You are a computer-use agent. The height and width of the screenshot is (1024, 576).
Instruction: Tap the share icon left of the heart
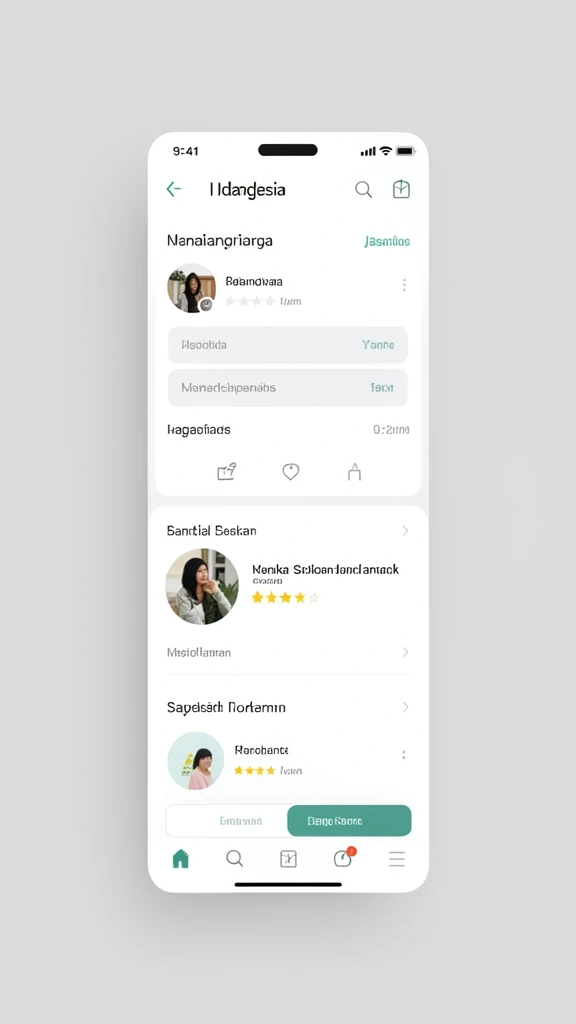(x=227, y=472)
